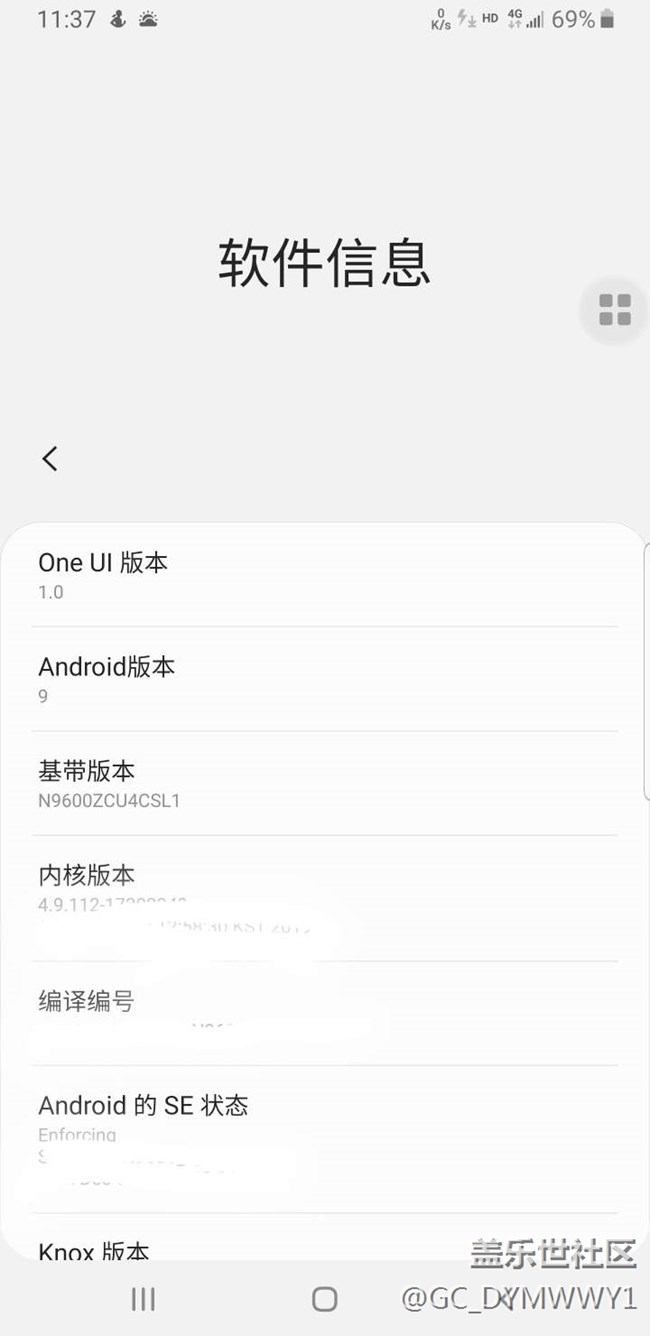Go back using the arrow below the title

(x=50, y=458)
